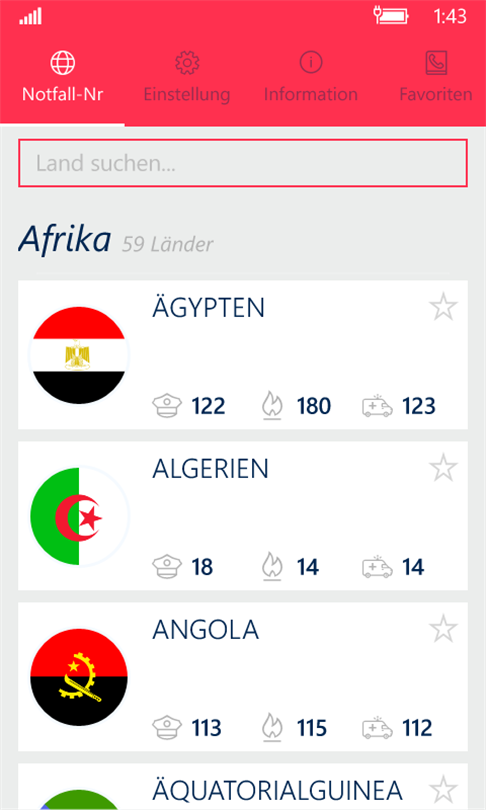This screenshot has width=486, height=810.
Task: Switch to the Einstellung tab
Action: (x=187, y=77)
